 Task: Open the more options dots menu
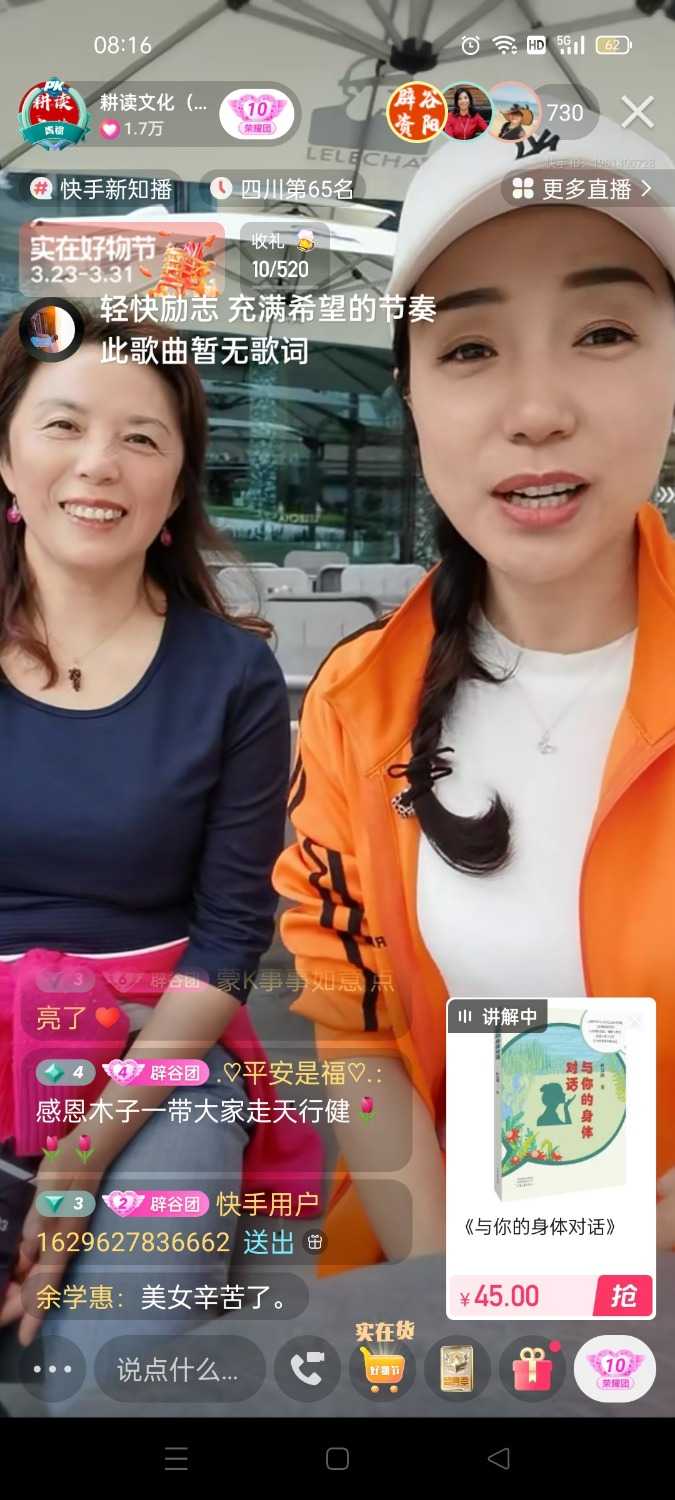52,1369
